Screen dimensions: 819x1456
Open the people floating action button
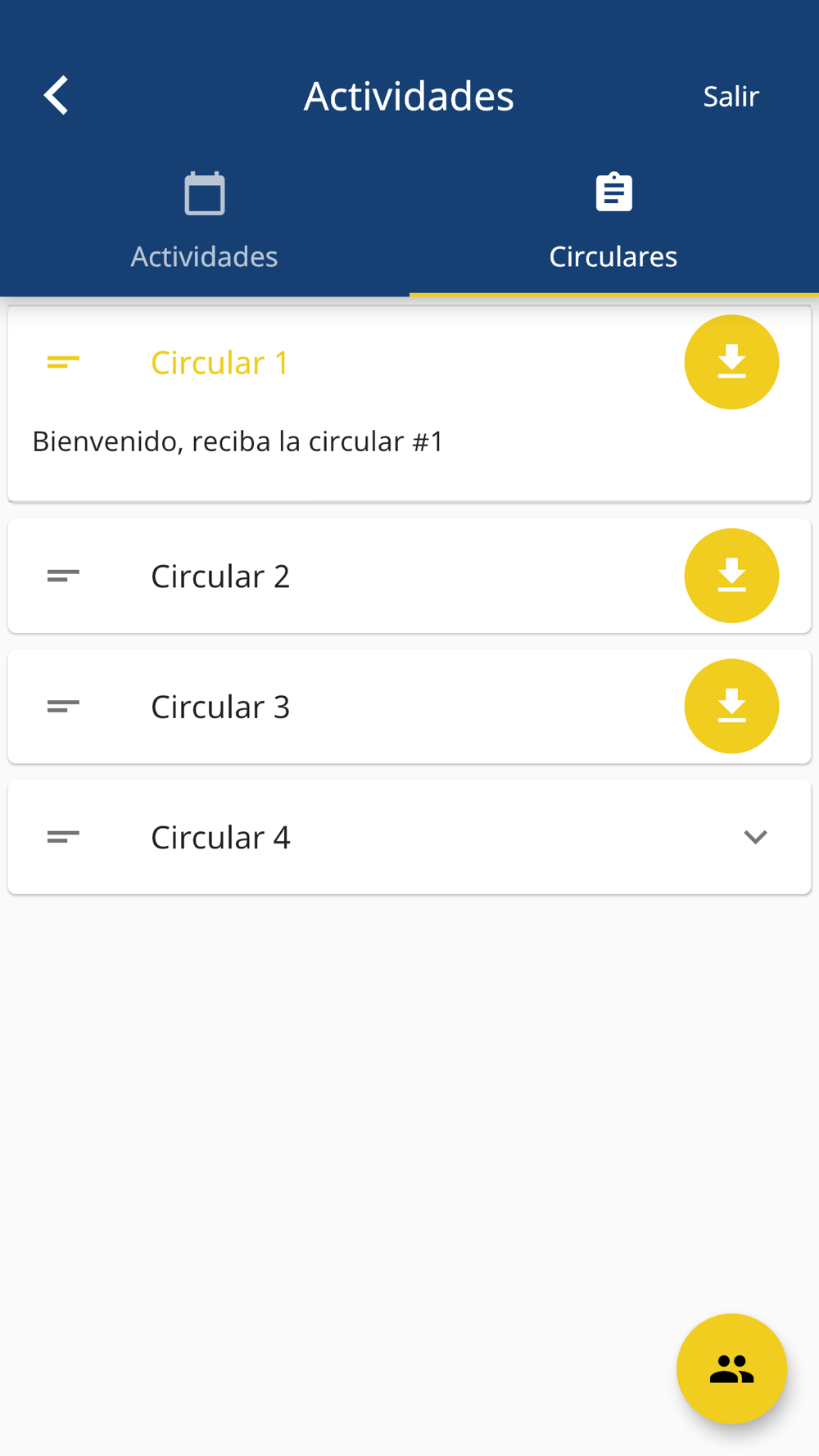[731, 1368]
